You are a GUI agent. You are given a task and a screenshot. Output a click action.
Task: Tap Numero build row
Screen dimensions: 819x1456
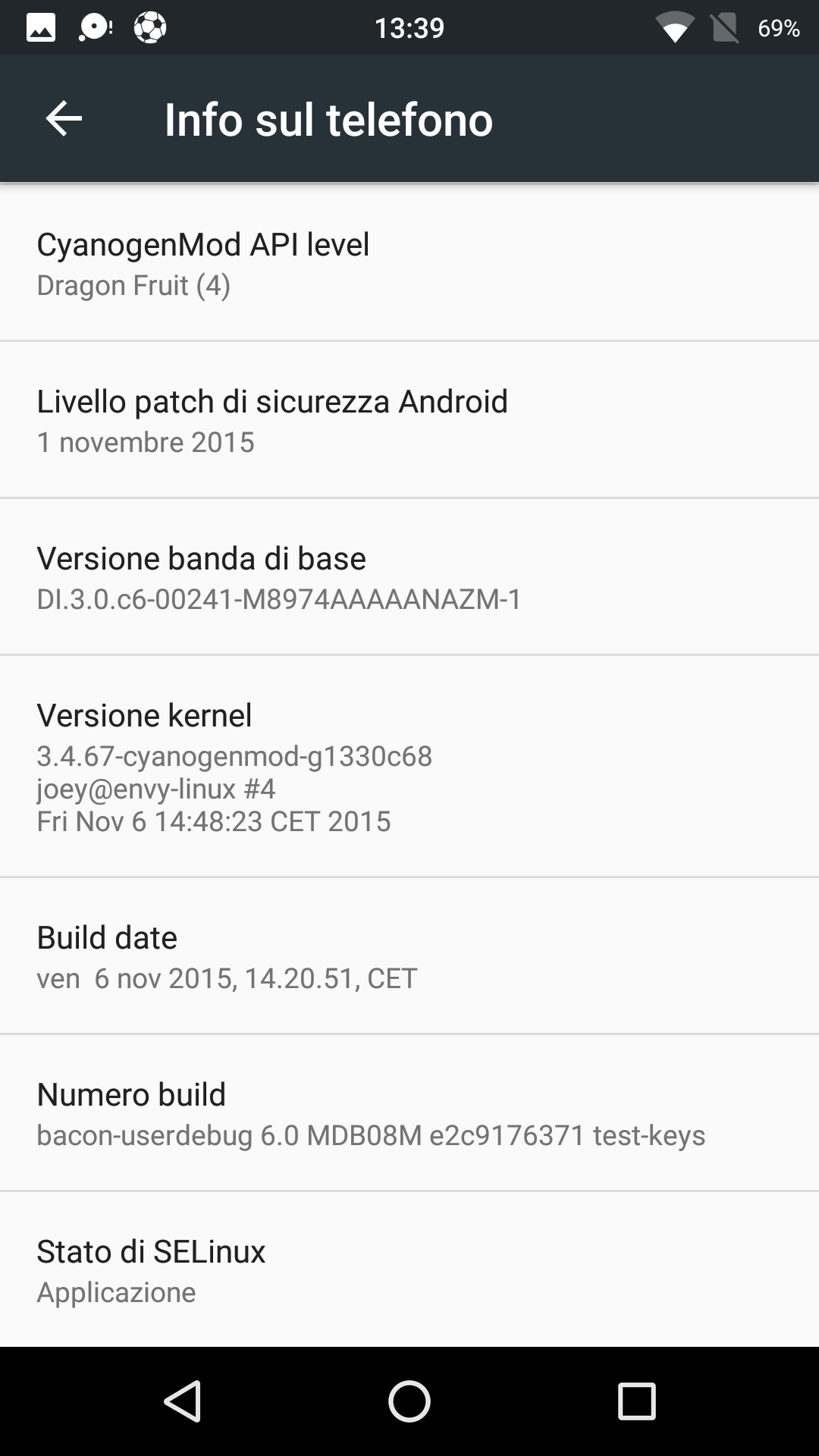point(409,1112)
